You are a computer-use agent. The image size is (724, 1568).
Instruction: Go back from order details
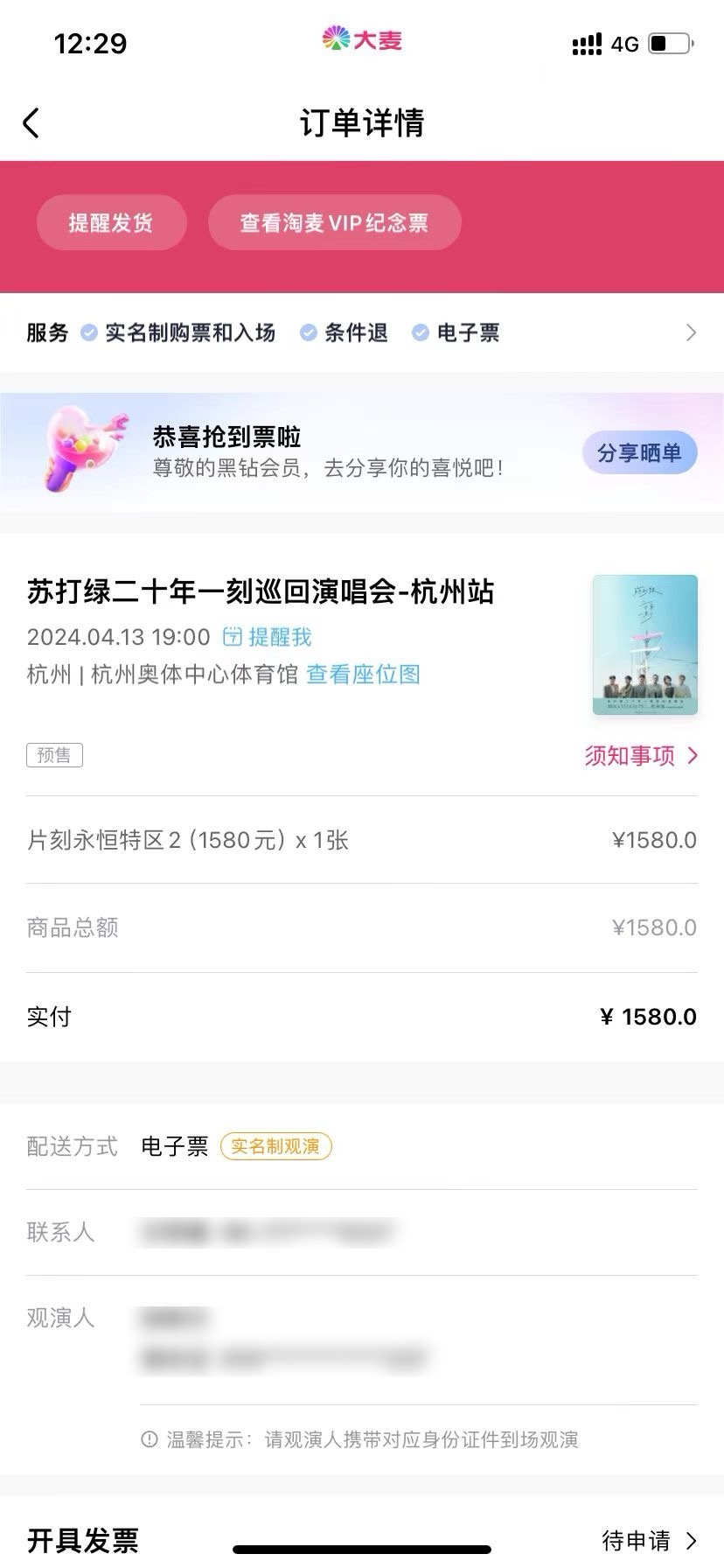point(31,123)
